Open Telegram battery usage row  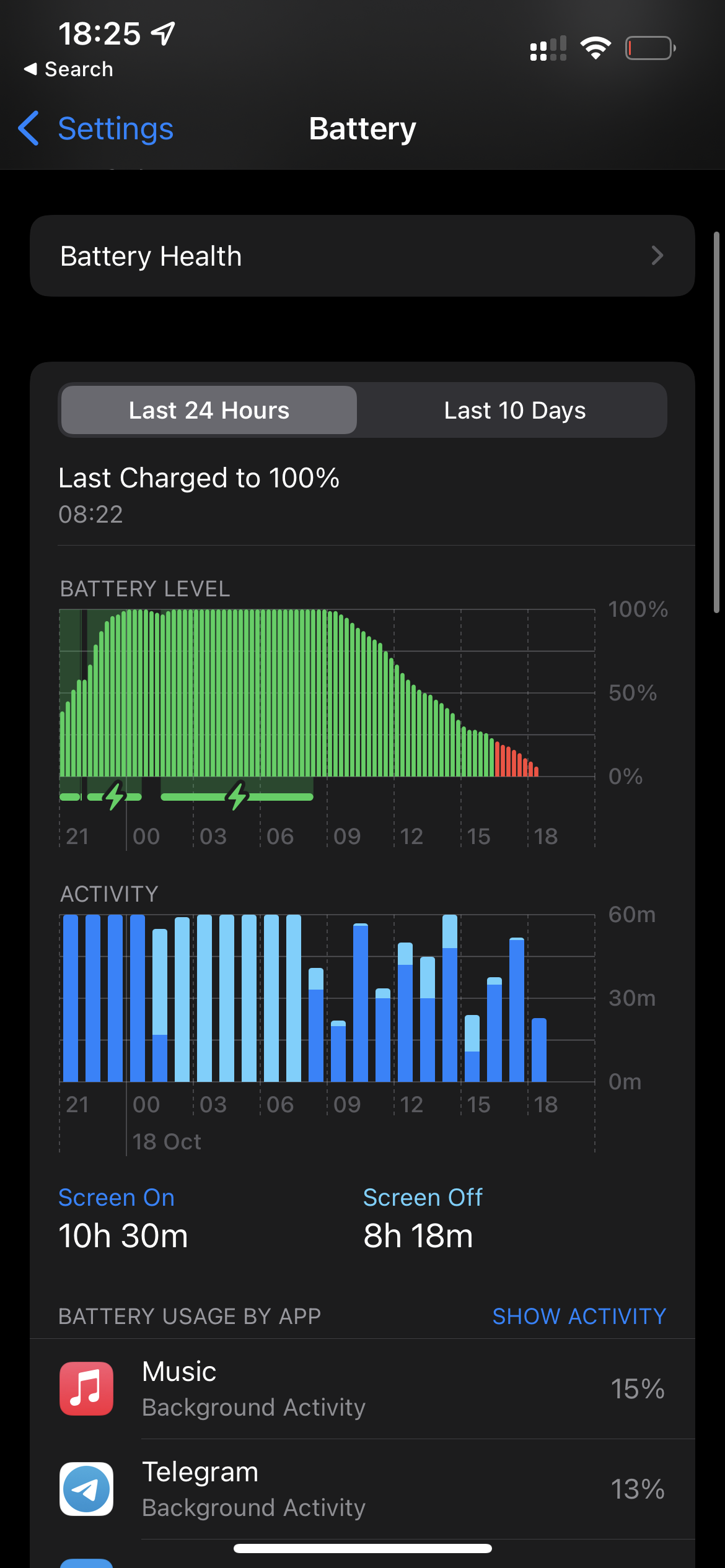pyautogui.click(x=362, y=1489)
